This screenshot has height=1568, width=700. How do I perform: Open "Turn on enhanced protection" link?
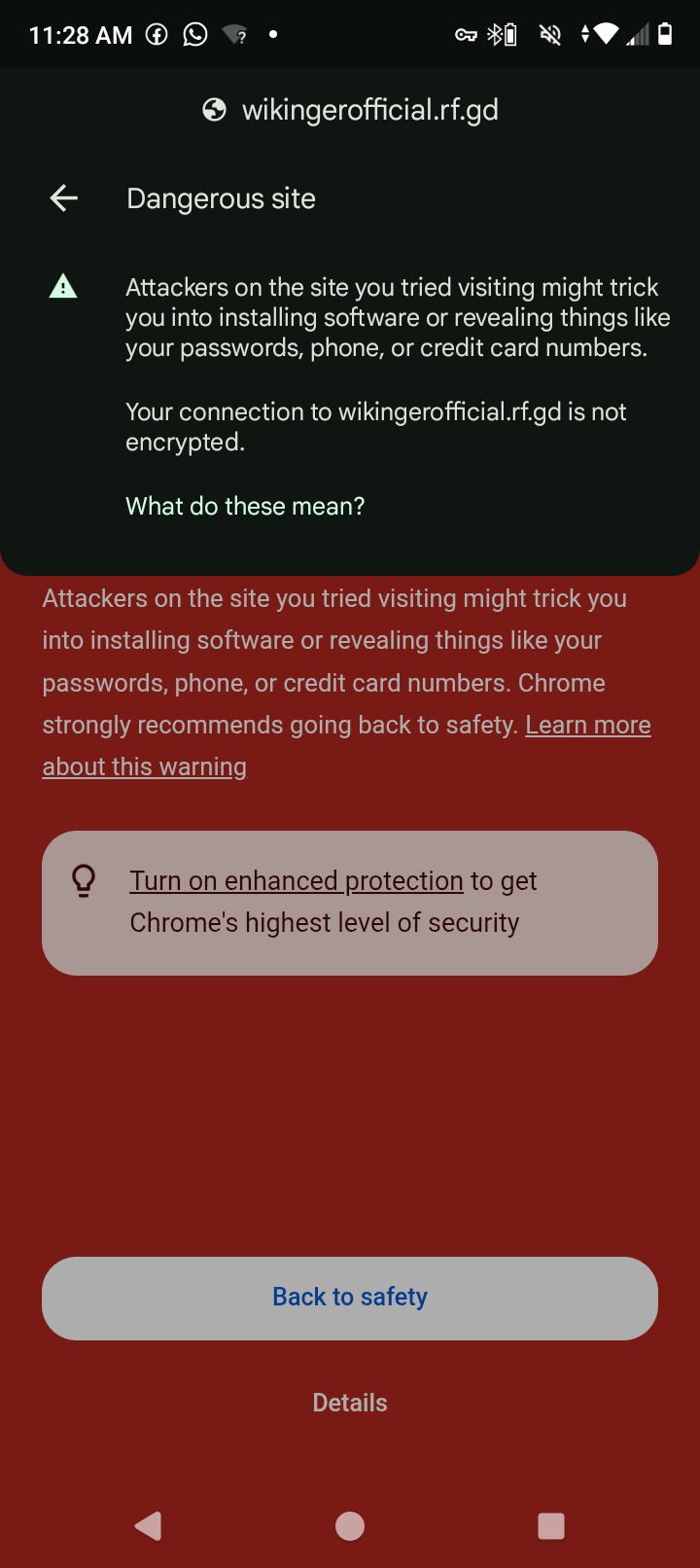click(297, 880)
